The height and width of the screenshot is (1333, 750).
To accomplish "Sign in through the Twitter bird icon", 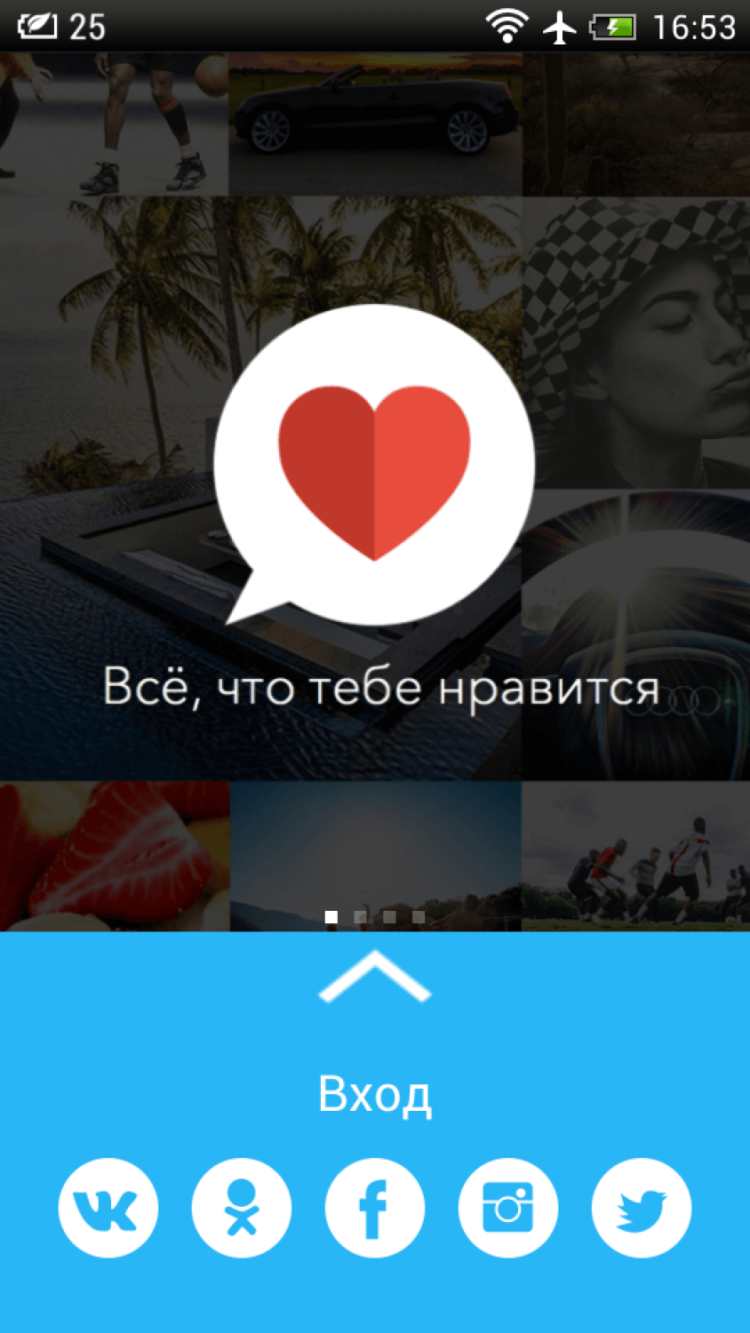I will click(641, 1207).
